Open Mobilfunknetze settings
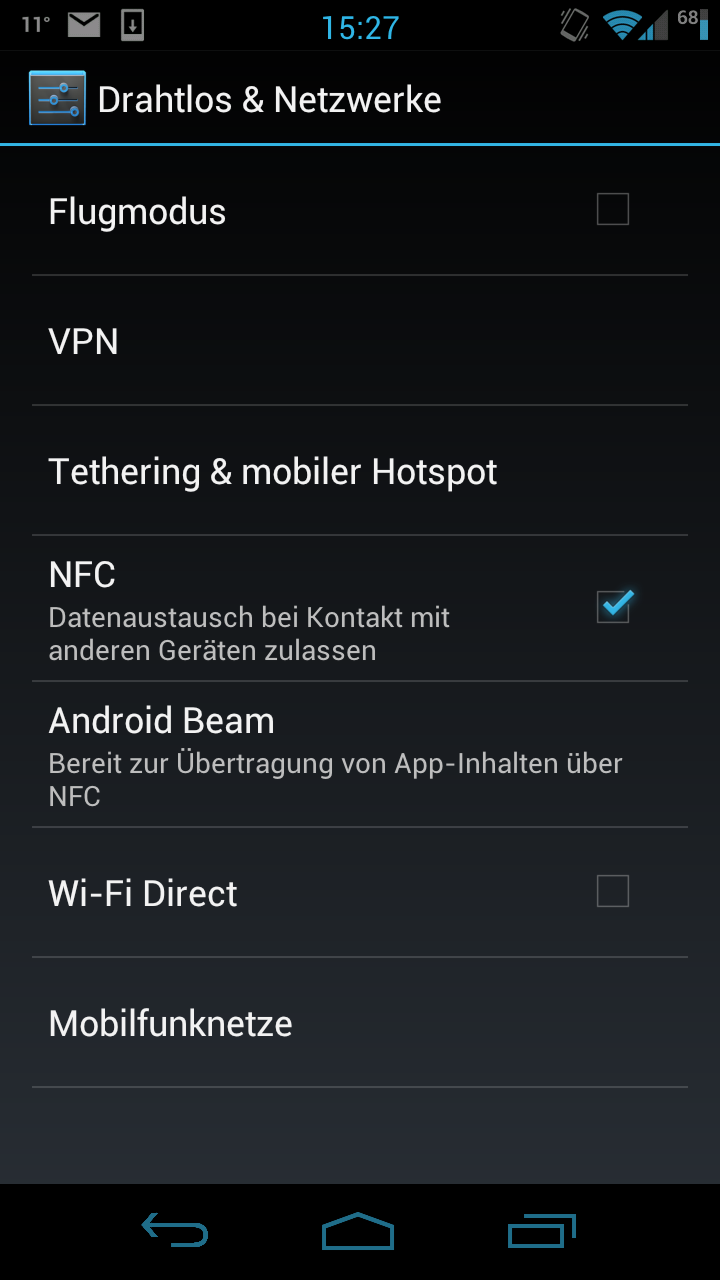The width and height of the screenshot is (720, 1280). click(x=360, y=1023)
